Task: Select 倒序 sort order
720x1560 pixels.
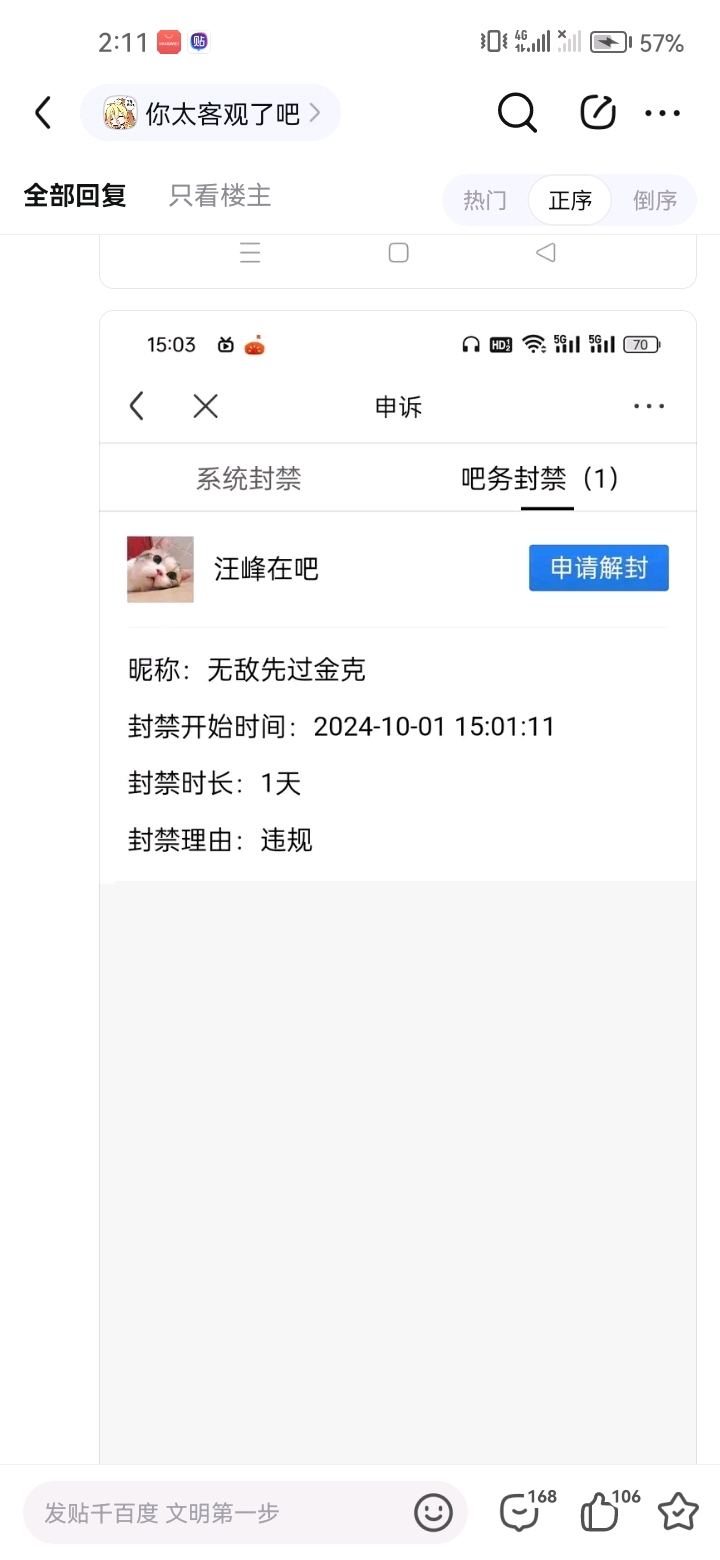Action: tap(655, 200)
